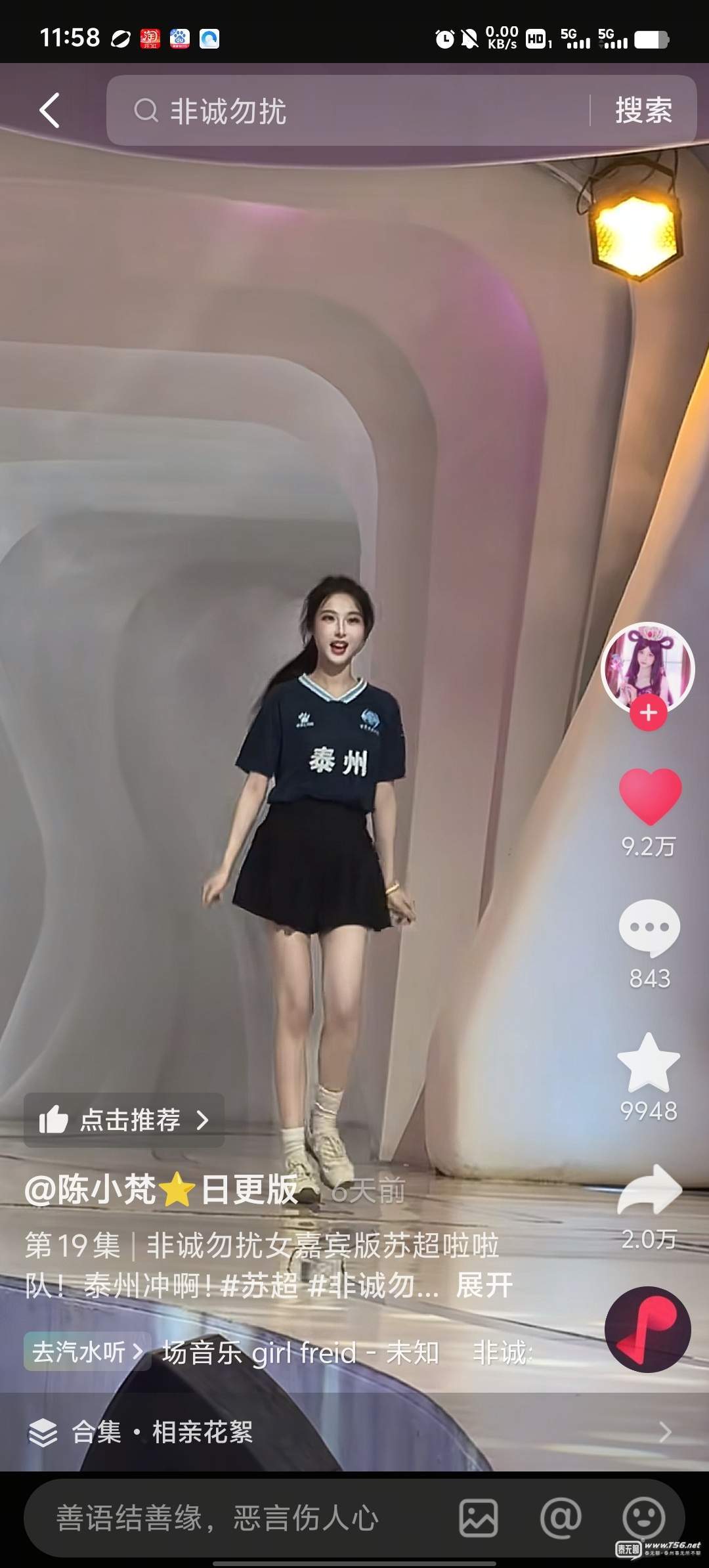Image resolution: width=709 pixels, height=1568 pixels.
Task: Tap the 点击推荐 recommend button
Action: pos(125,1120)
